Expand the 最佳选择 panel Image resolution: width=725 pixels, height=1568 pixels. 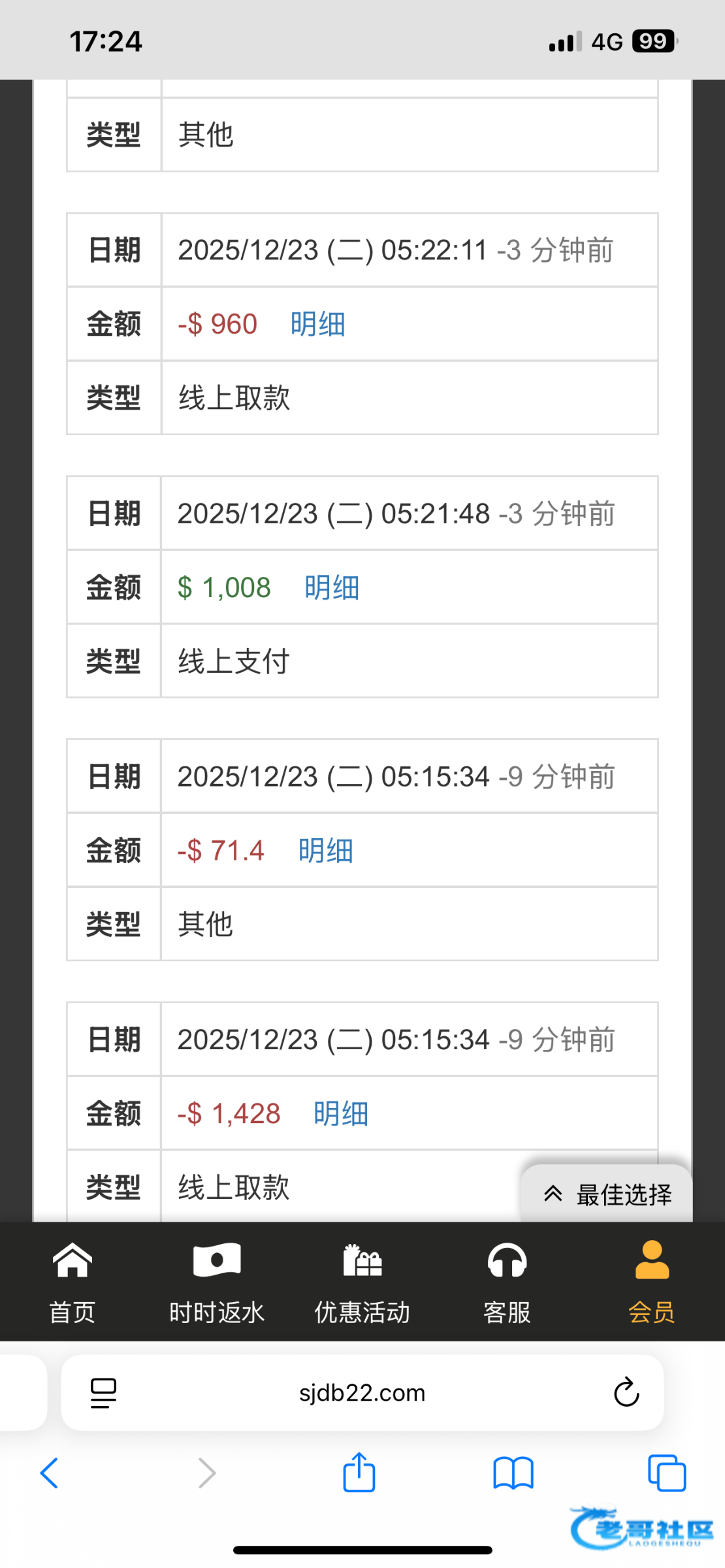[x=607, y=1194]
